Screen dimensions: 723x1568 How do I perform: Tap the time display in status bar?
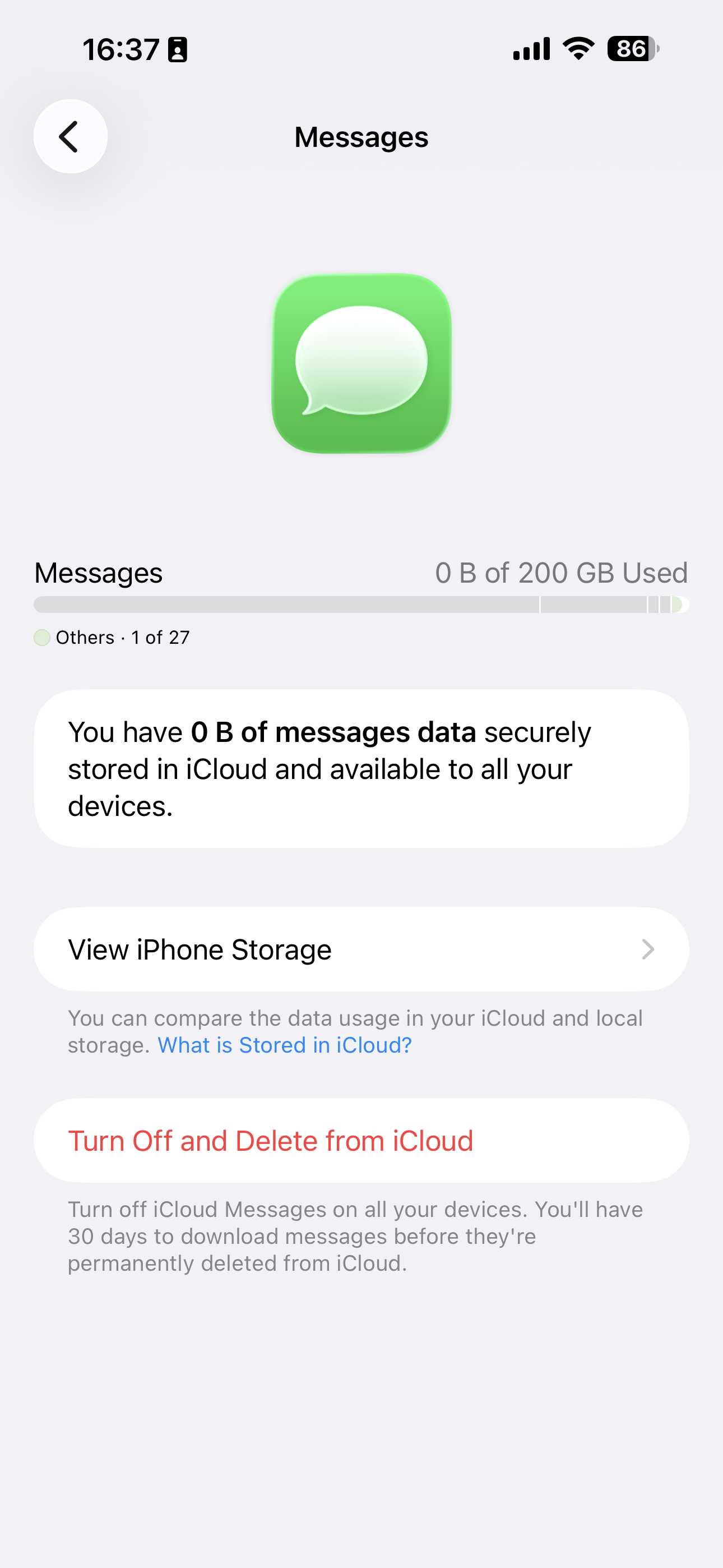(x=121, y=49)
